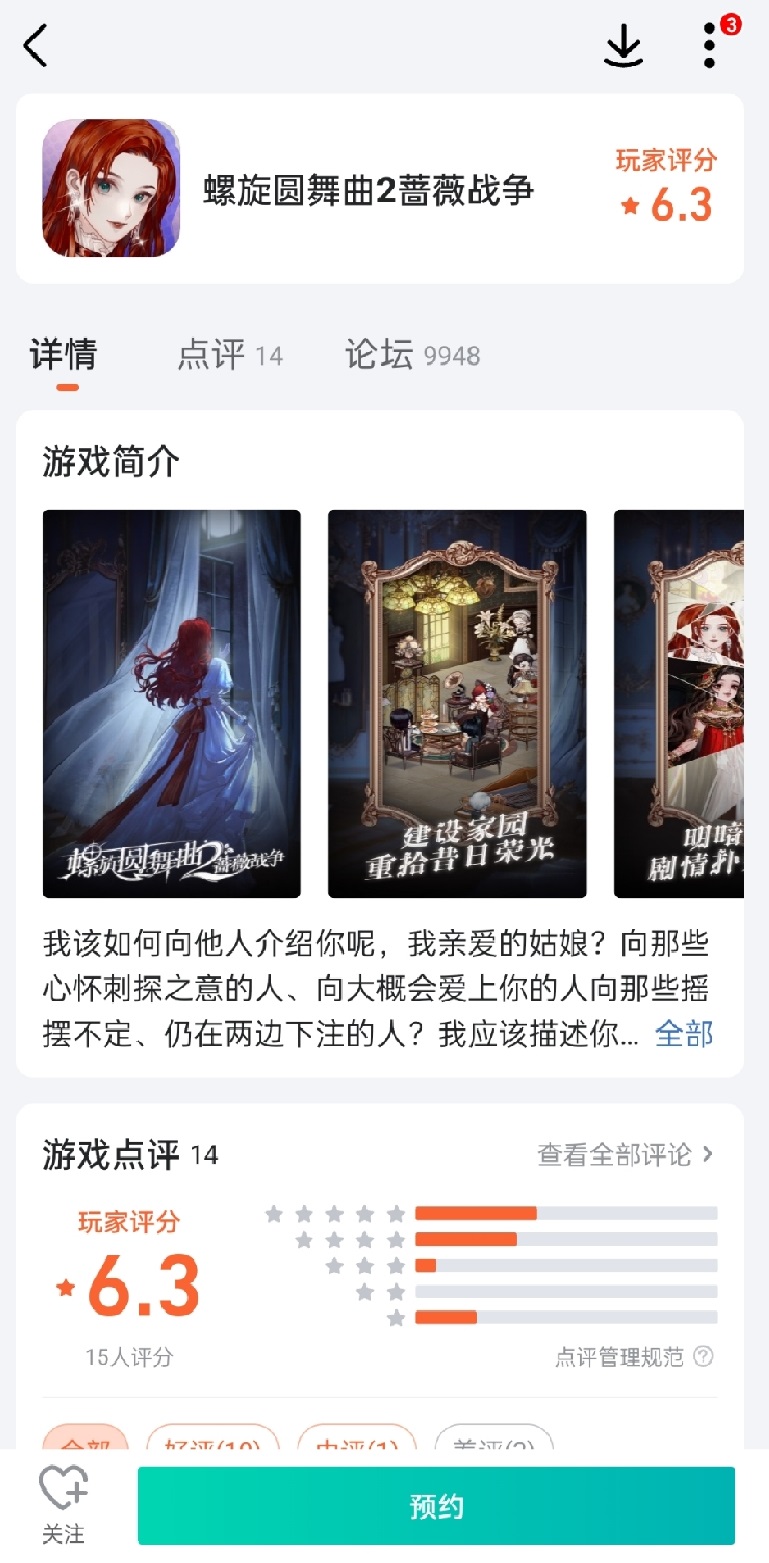Viewport: 769px width, 1563px height.
Task: Follow the game with the 关注 heart
Action: click(x=63, y=1504)
